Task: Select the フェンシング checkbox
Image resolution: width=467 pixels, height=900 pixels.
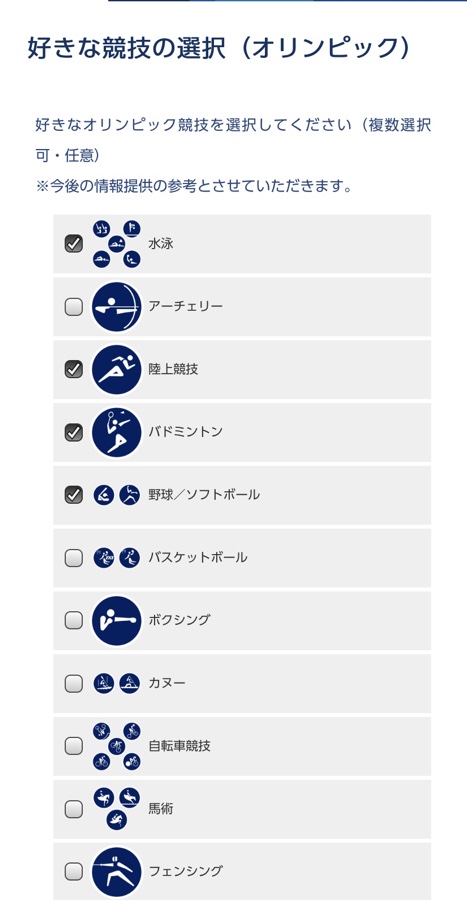Action: 73,872
